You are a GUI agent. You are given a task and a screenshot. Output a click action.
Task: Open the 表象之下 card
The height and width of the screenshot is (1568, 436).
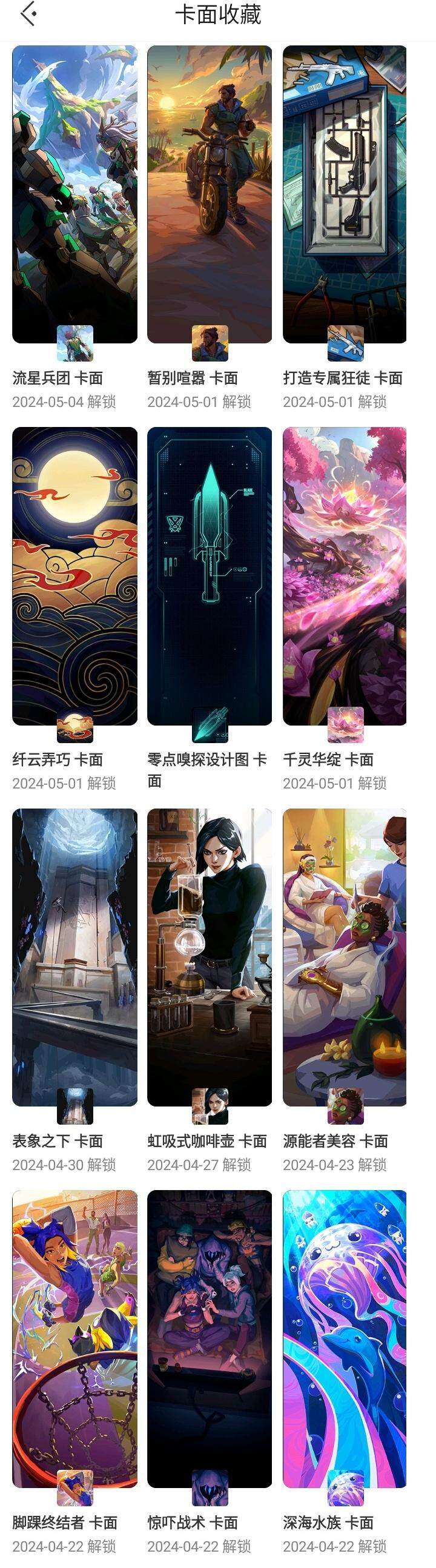74,957
